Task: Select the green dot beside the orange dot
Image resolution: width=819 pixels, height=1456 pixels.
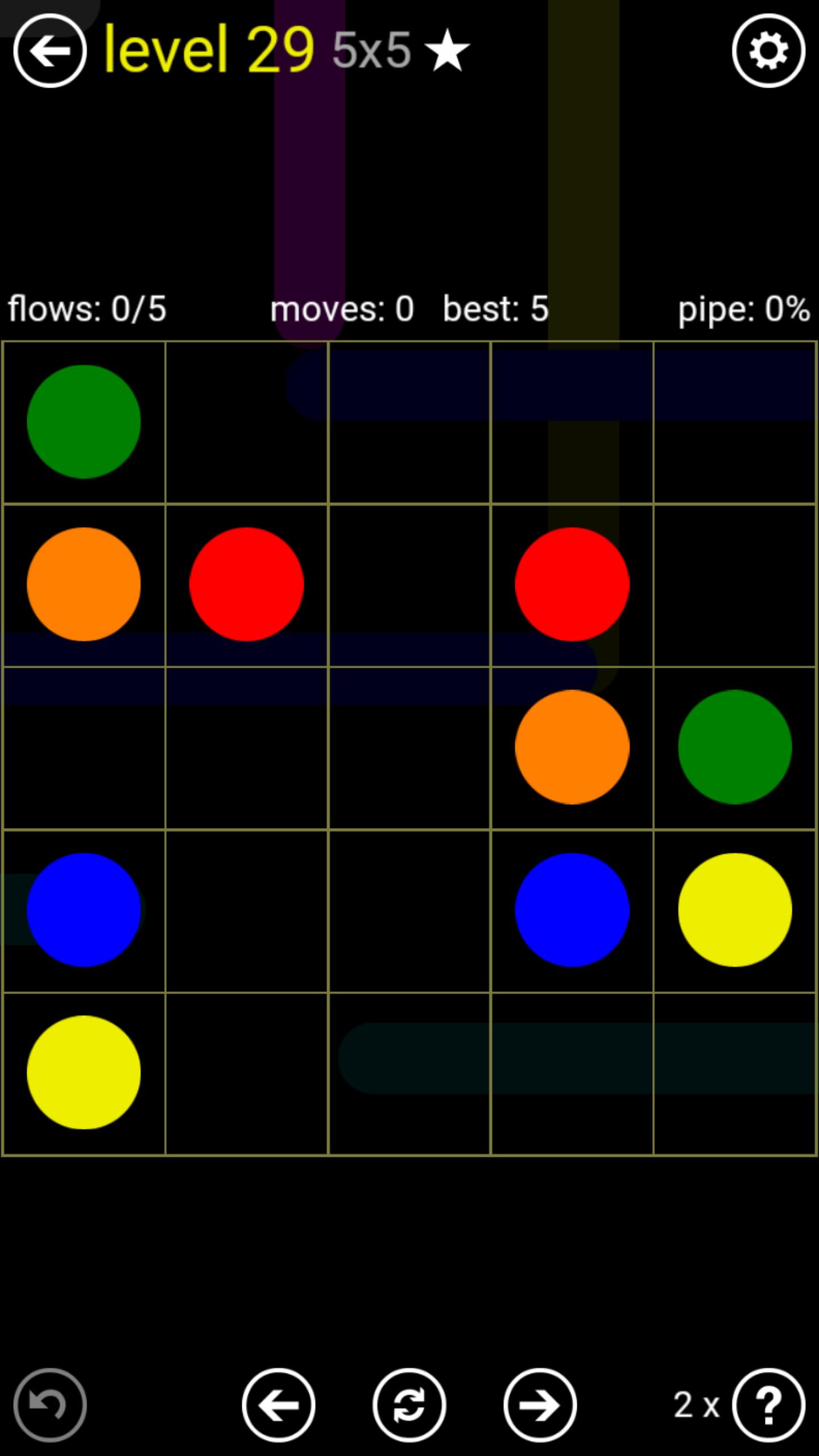Action: pyautogui.click(x=735, y=747)
